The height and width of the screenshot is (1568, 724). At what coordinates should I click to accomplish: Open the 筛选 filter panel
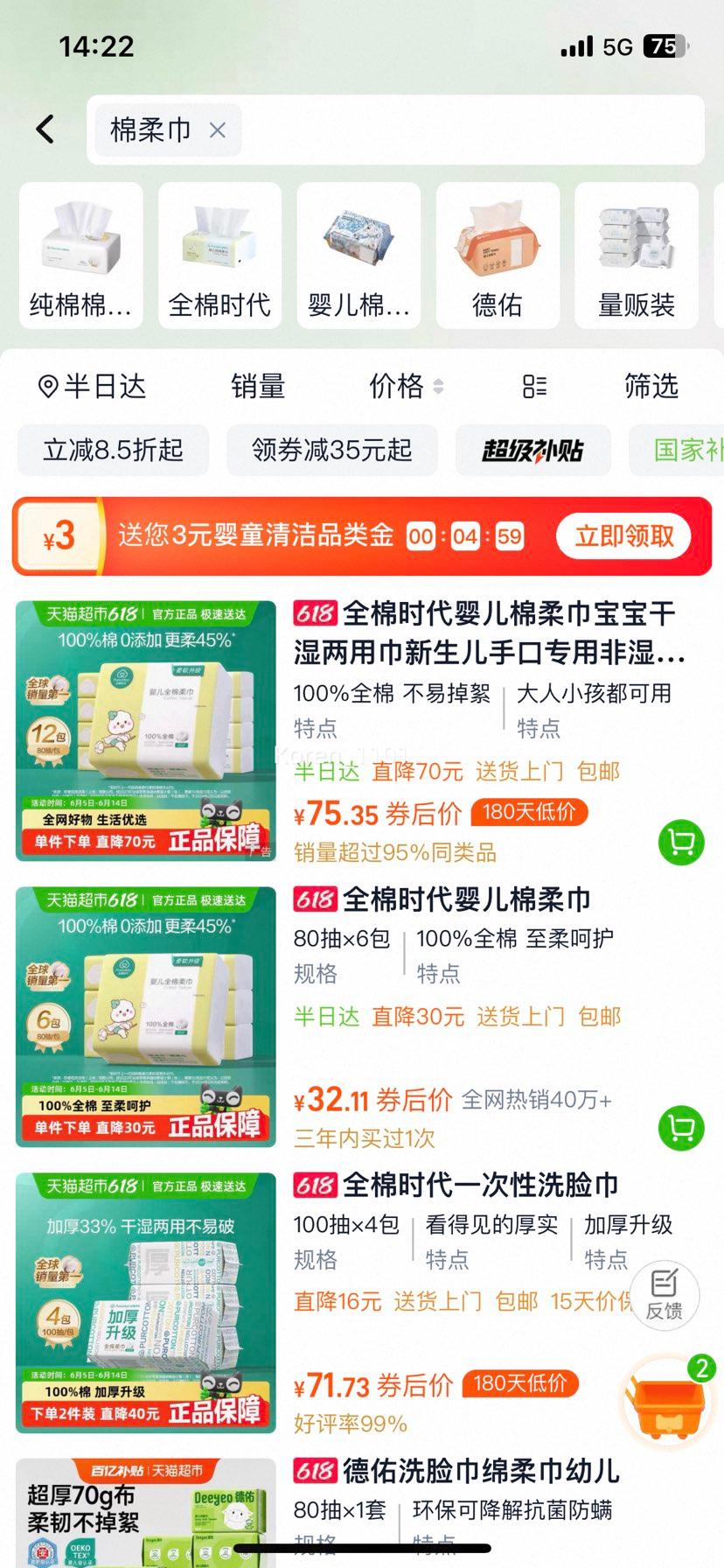pos(651,386)
